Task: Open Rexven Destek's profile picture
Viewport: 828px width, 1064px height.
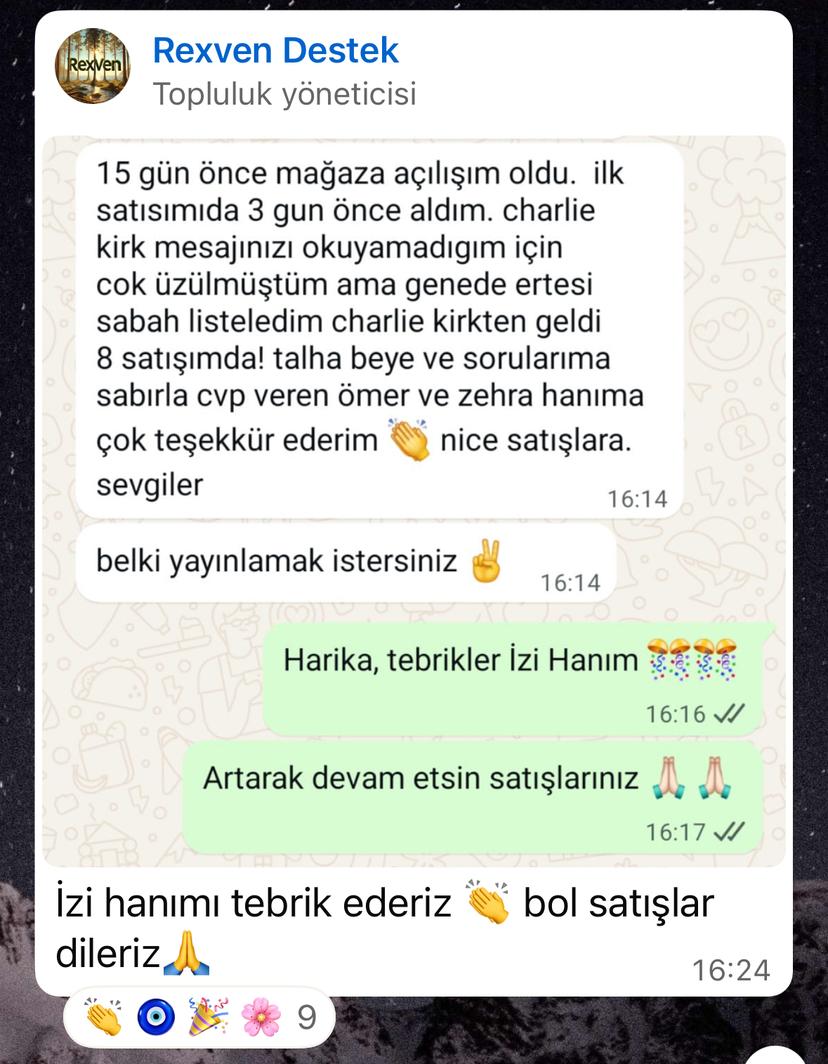Action: click(92, 66)
